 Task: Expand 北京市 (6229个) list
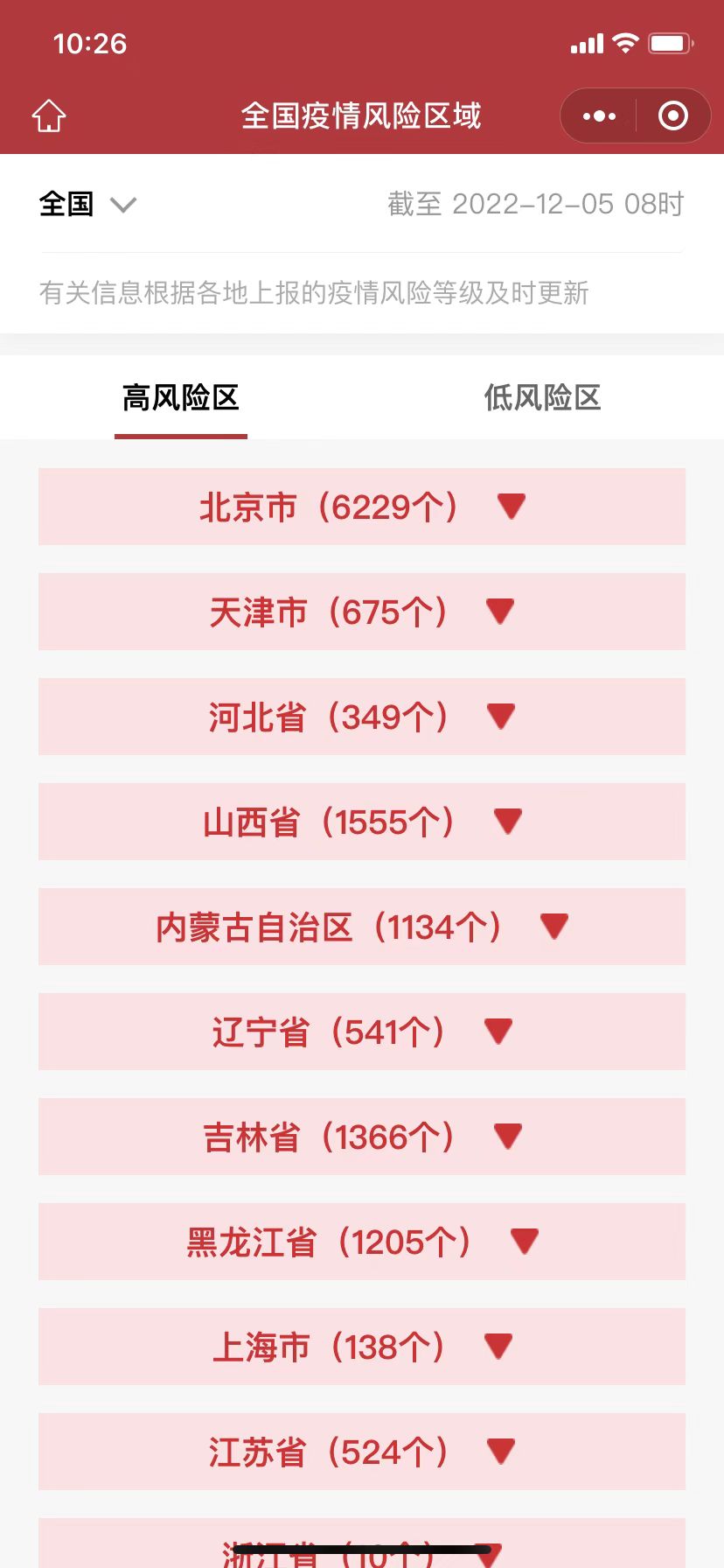tap(362, 507)
